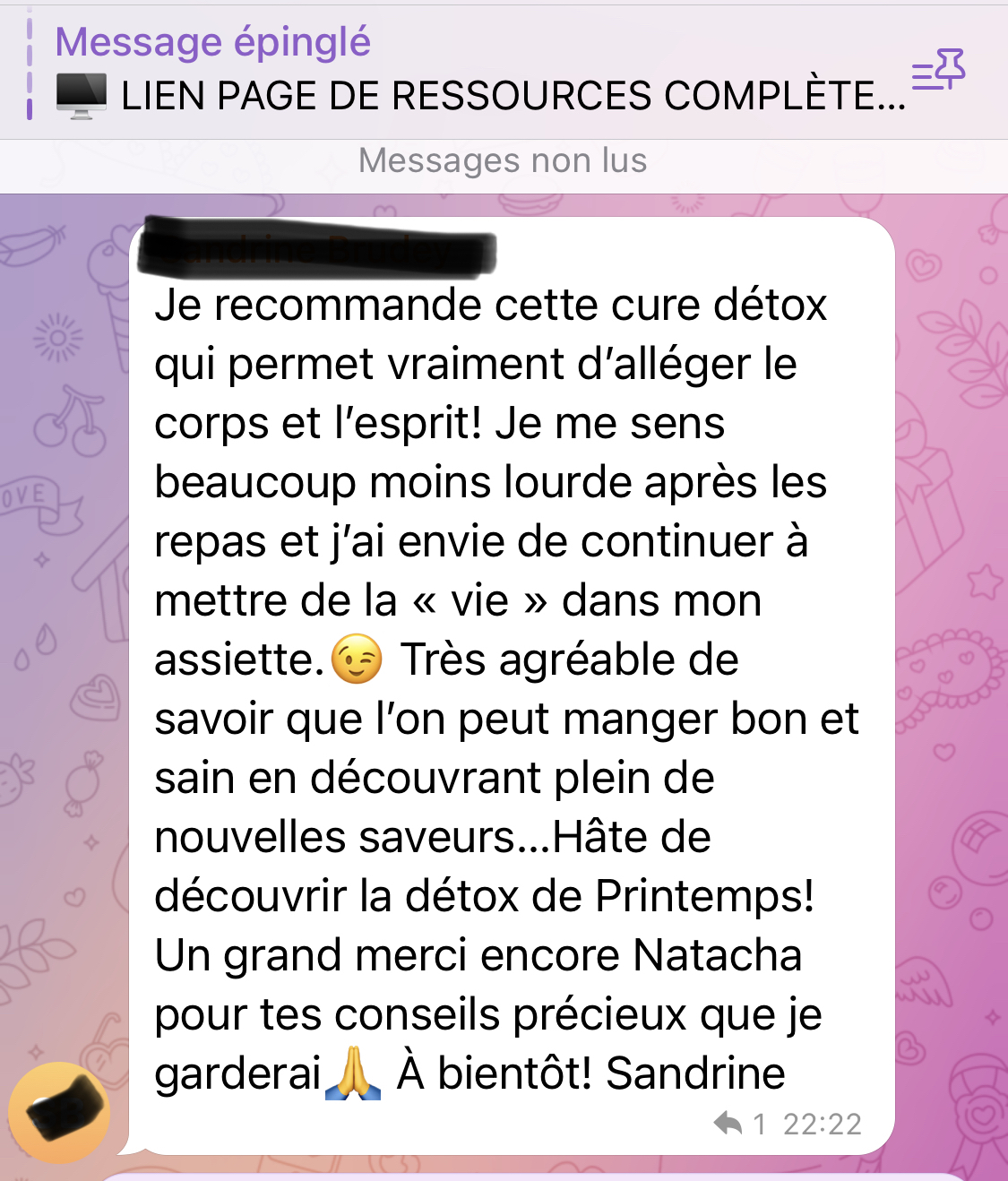1008x1181 pixels.
Task: View the reply count on Sandrine's message
Action: [741, 1123]
